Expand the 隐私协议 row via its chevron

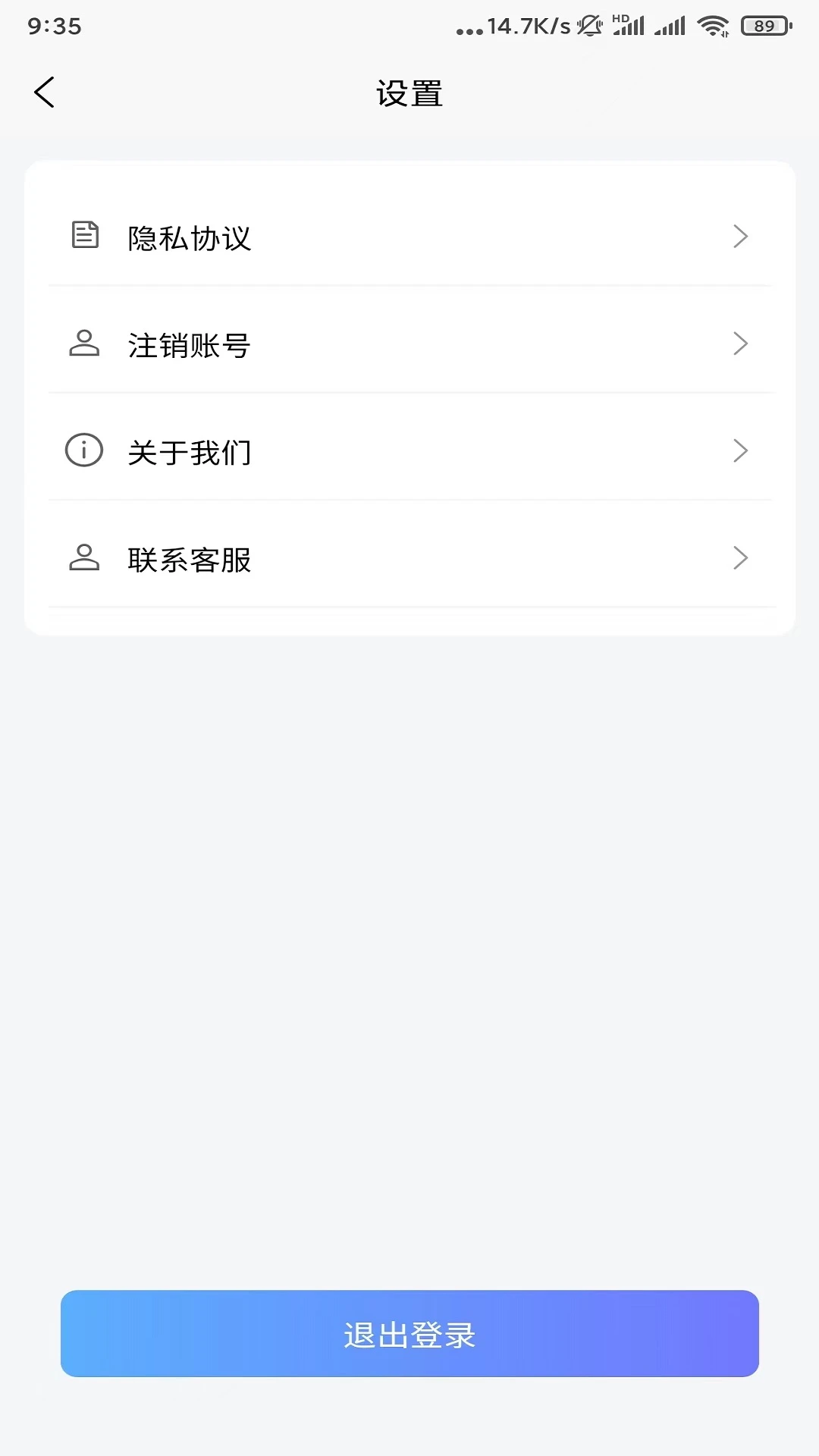pos(741,237)
